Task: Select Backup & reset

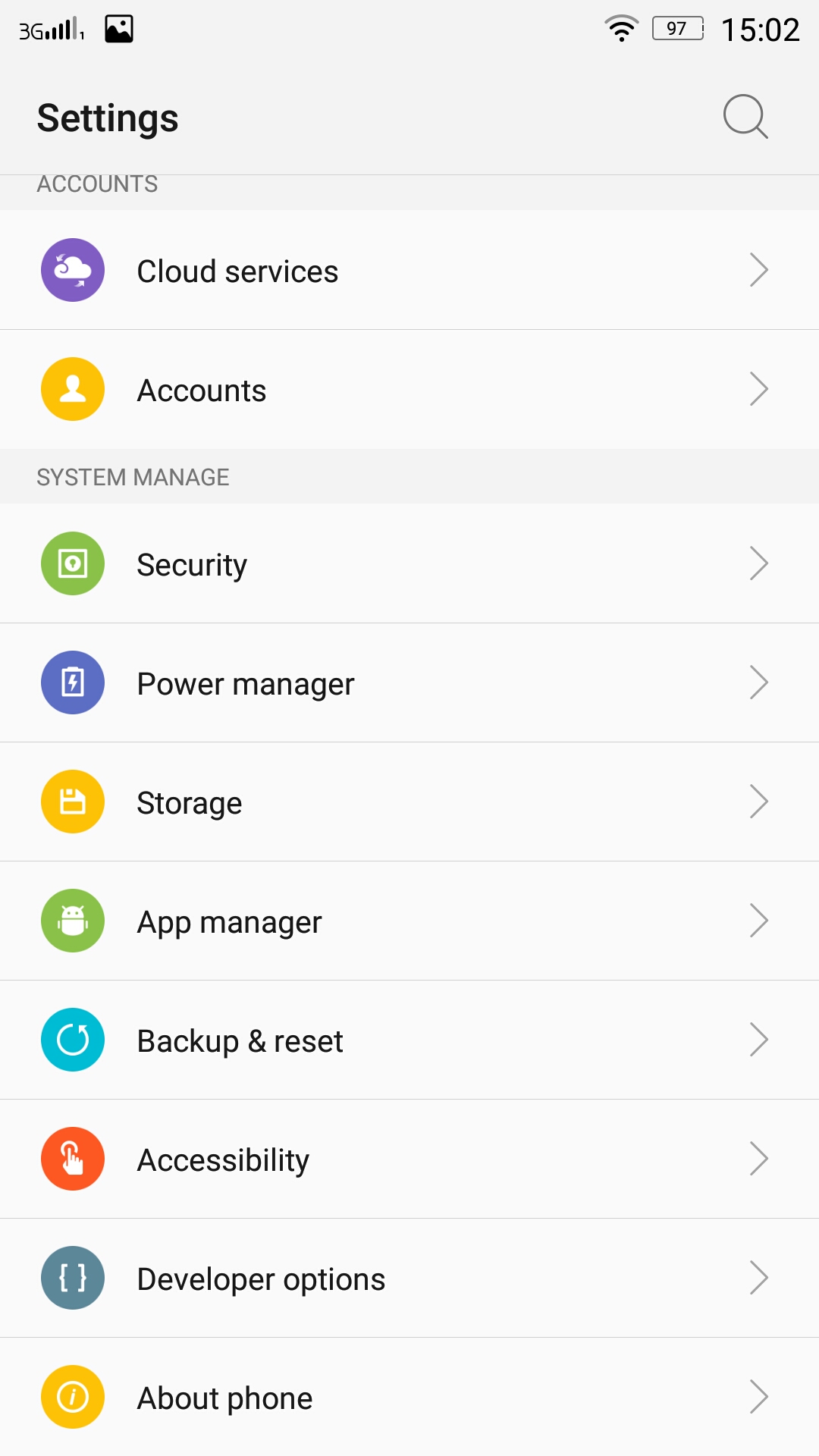Action: pyautogui.click(x=409, y=1040)
